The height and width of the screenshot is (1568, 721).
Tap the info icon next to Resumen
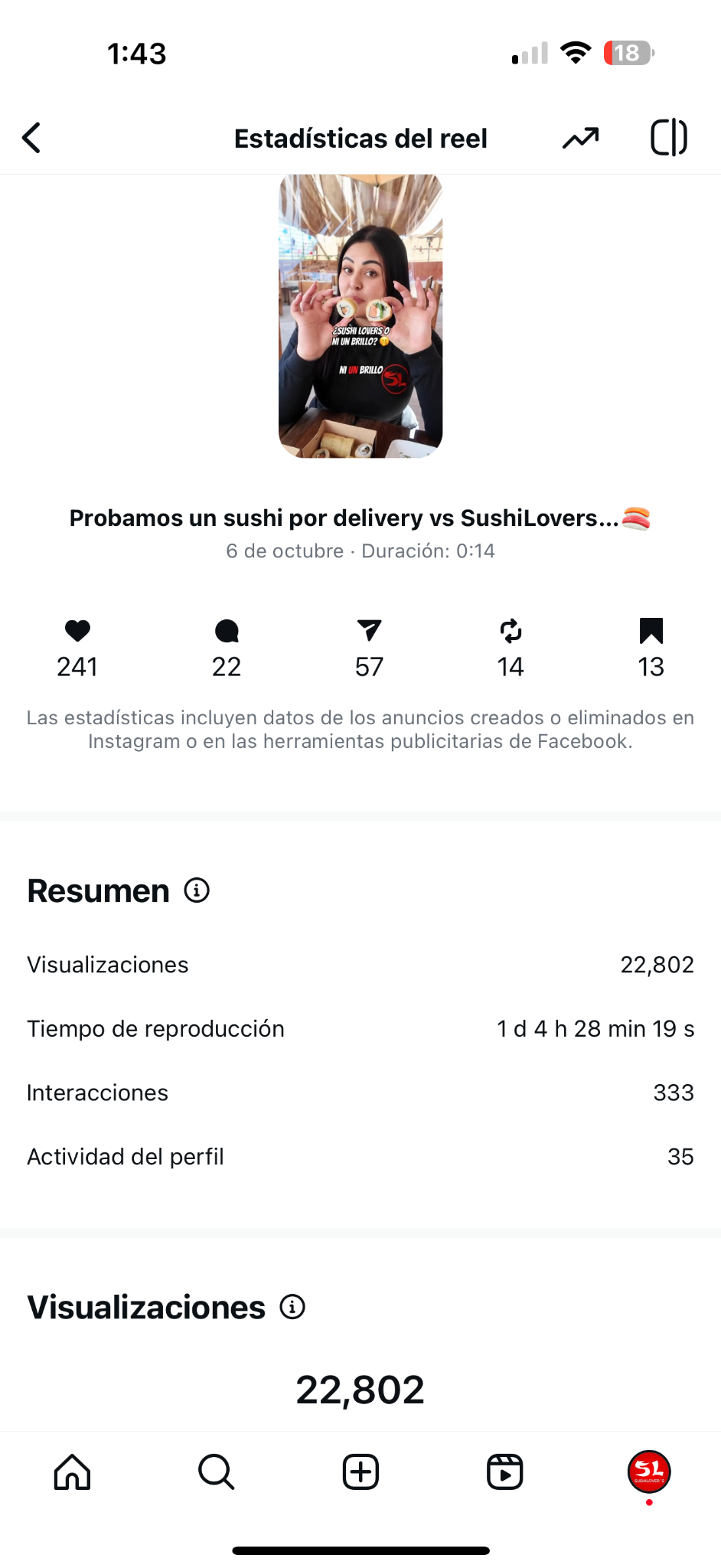[197, 890]
